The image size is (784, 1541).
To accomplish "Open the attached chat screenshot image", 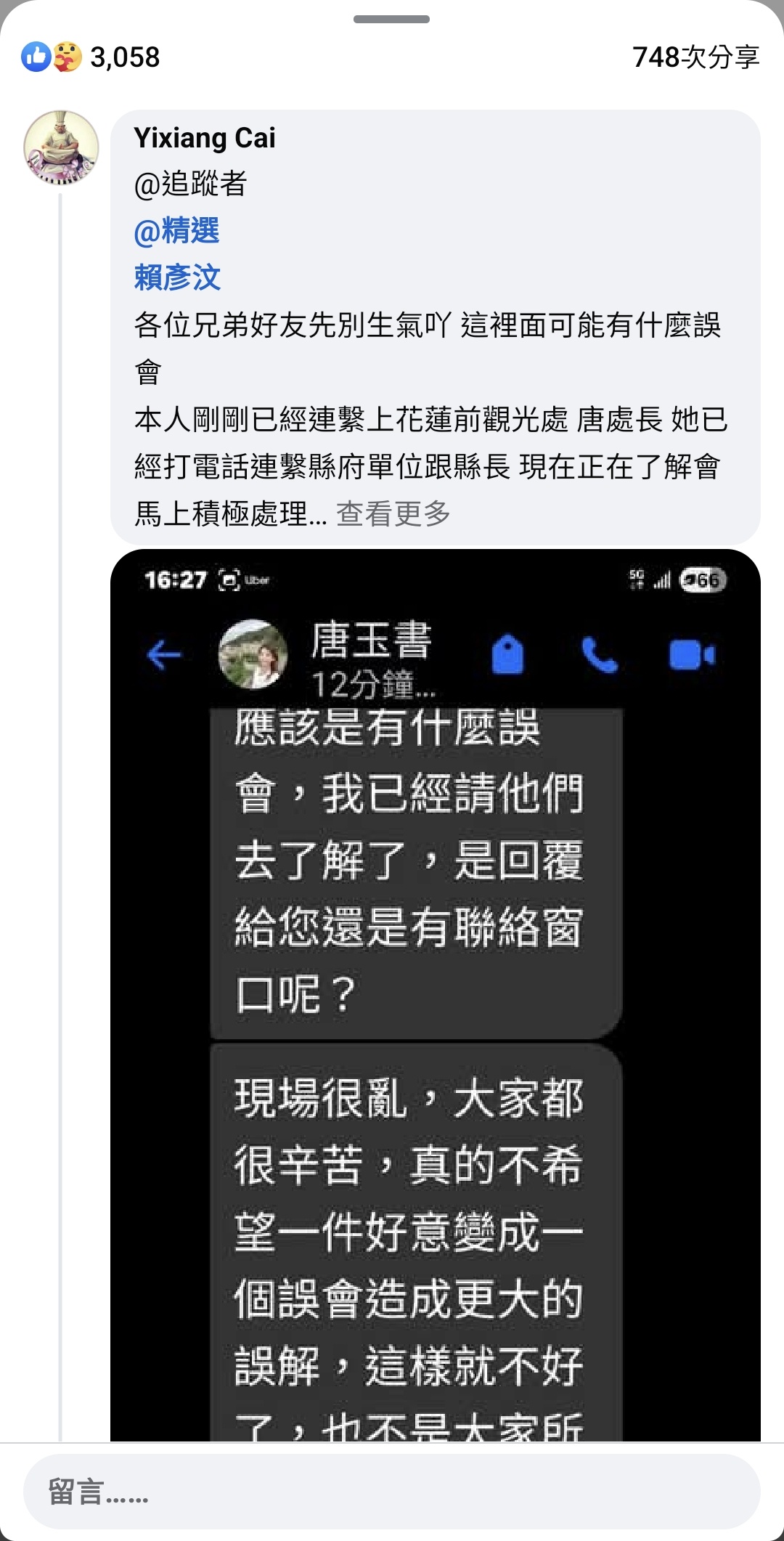I will (x=436, y=995).
